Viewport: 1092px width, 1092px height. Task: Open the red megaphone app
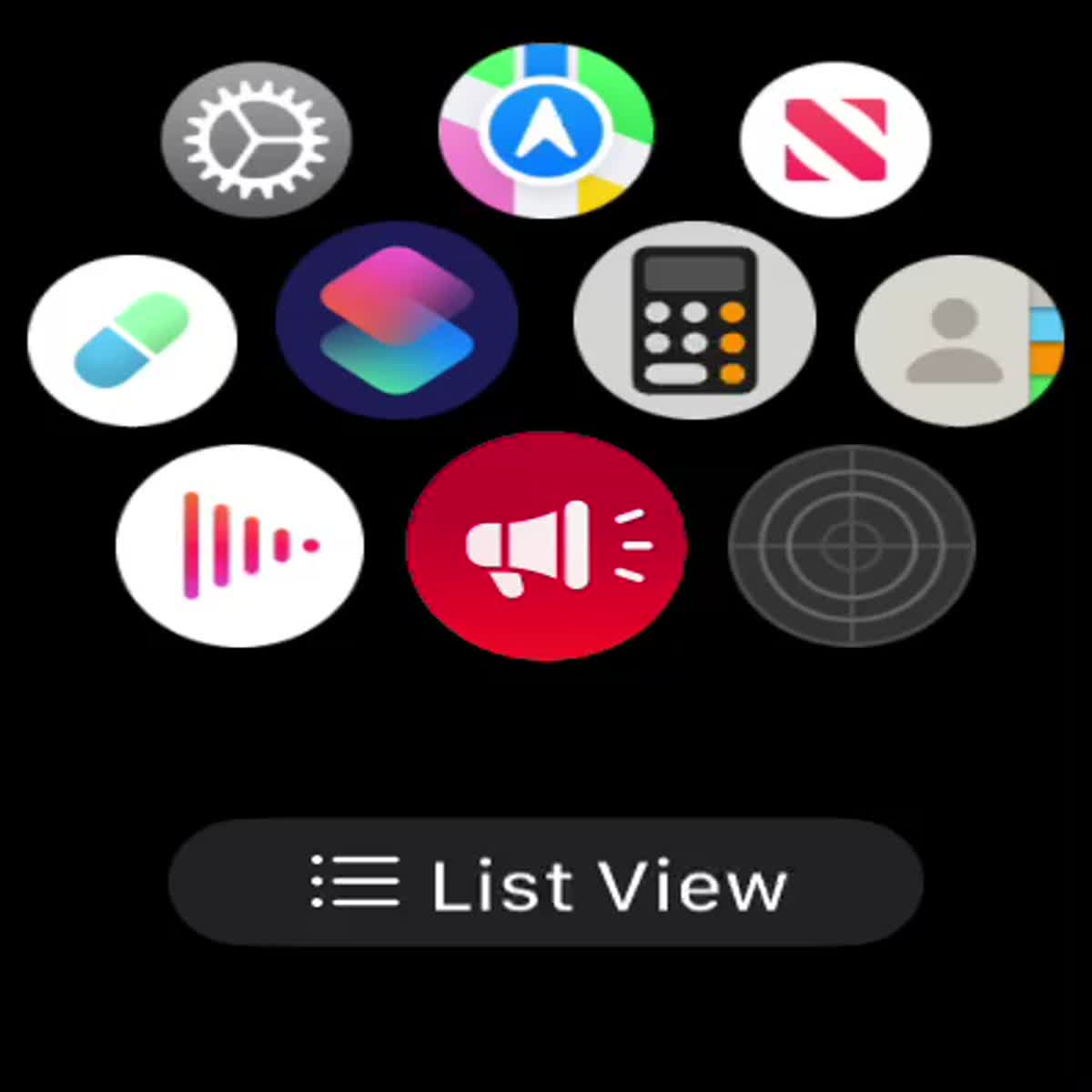click(546, 545)
